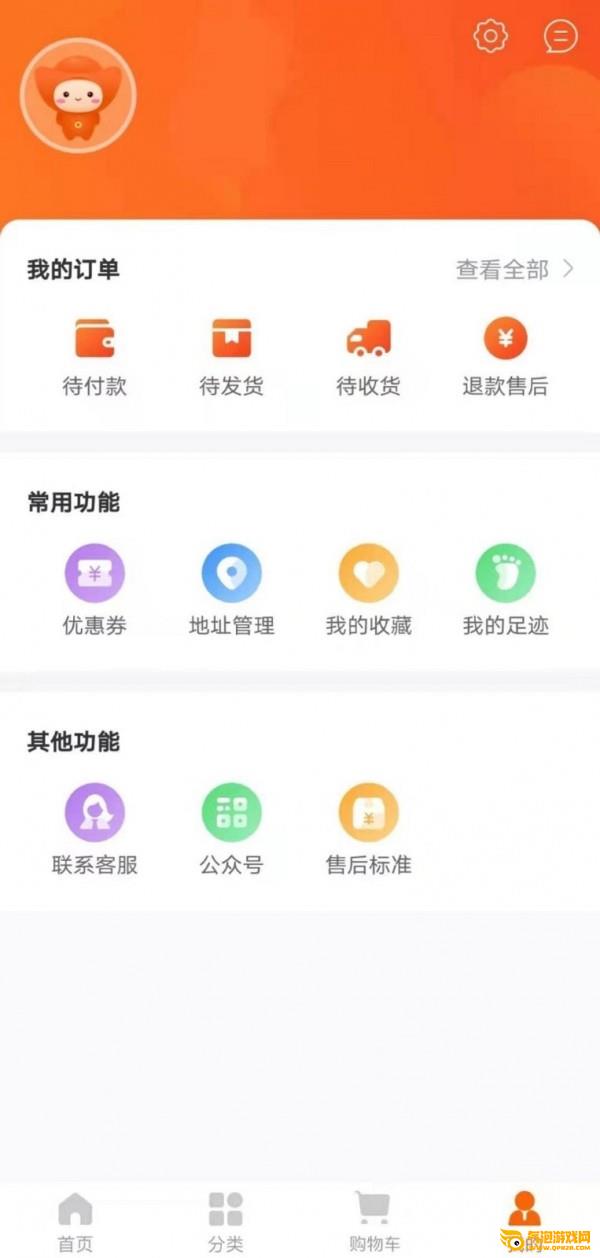Open 待付款 pending payment orders
The height and width of the screenshot is (1258, 600).
coord(95,356)
